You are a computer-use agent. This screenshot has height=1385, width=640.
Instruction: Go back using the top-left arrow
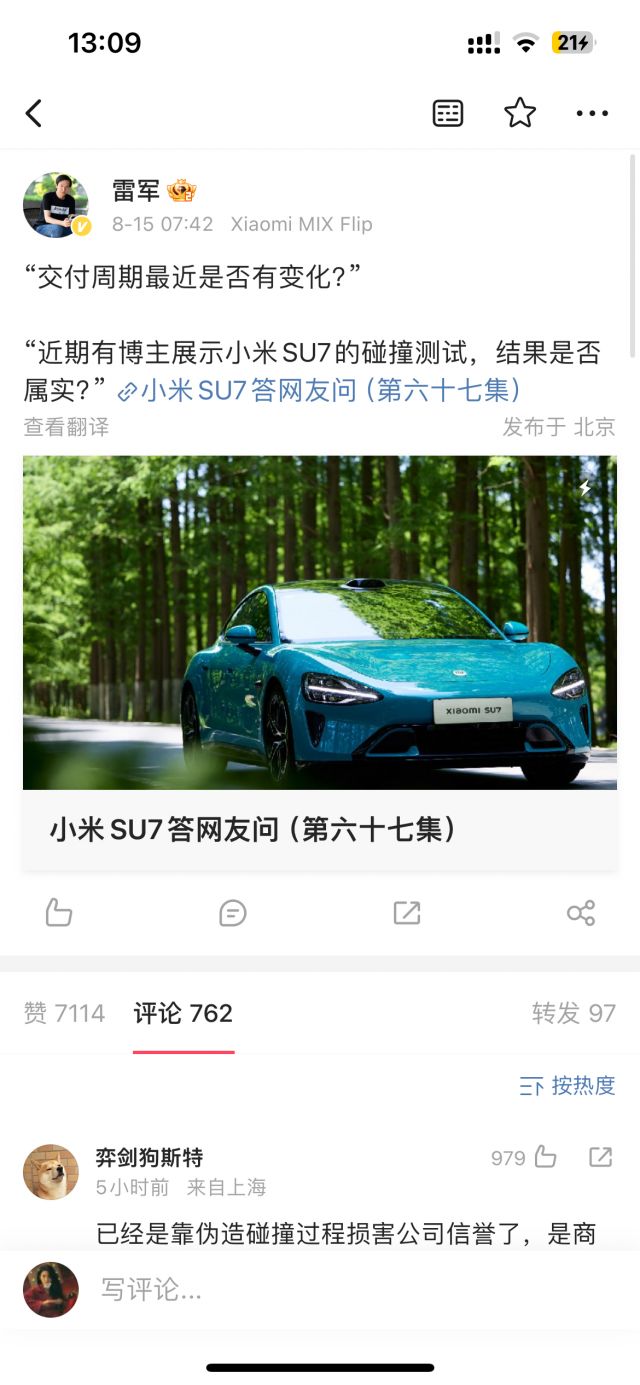click(34, 113)
